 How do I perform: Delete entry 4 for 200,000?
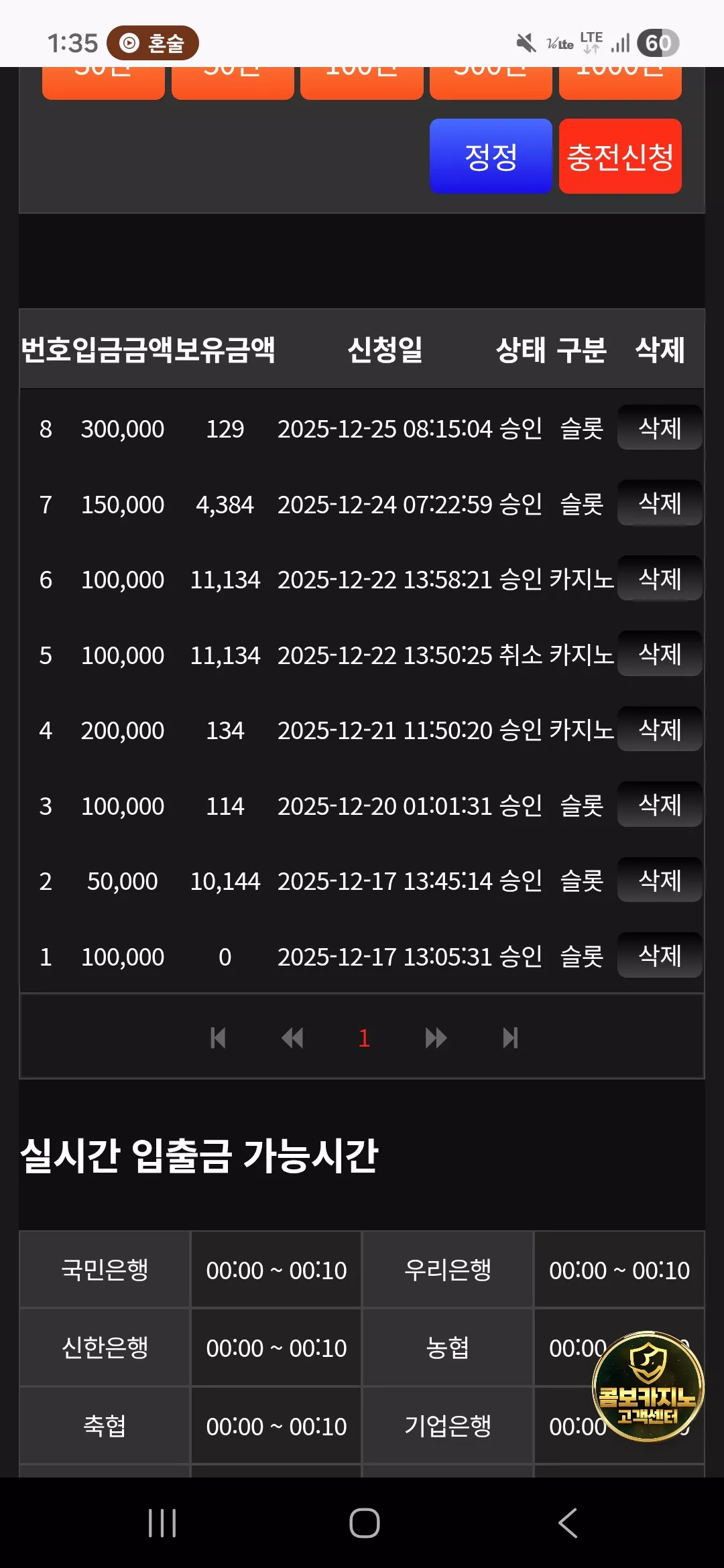[660, 730]
